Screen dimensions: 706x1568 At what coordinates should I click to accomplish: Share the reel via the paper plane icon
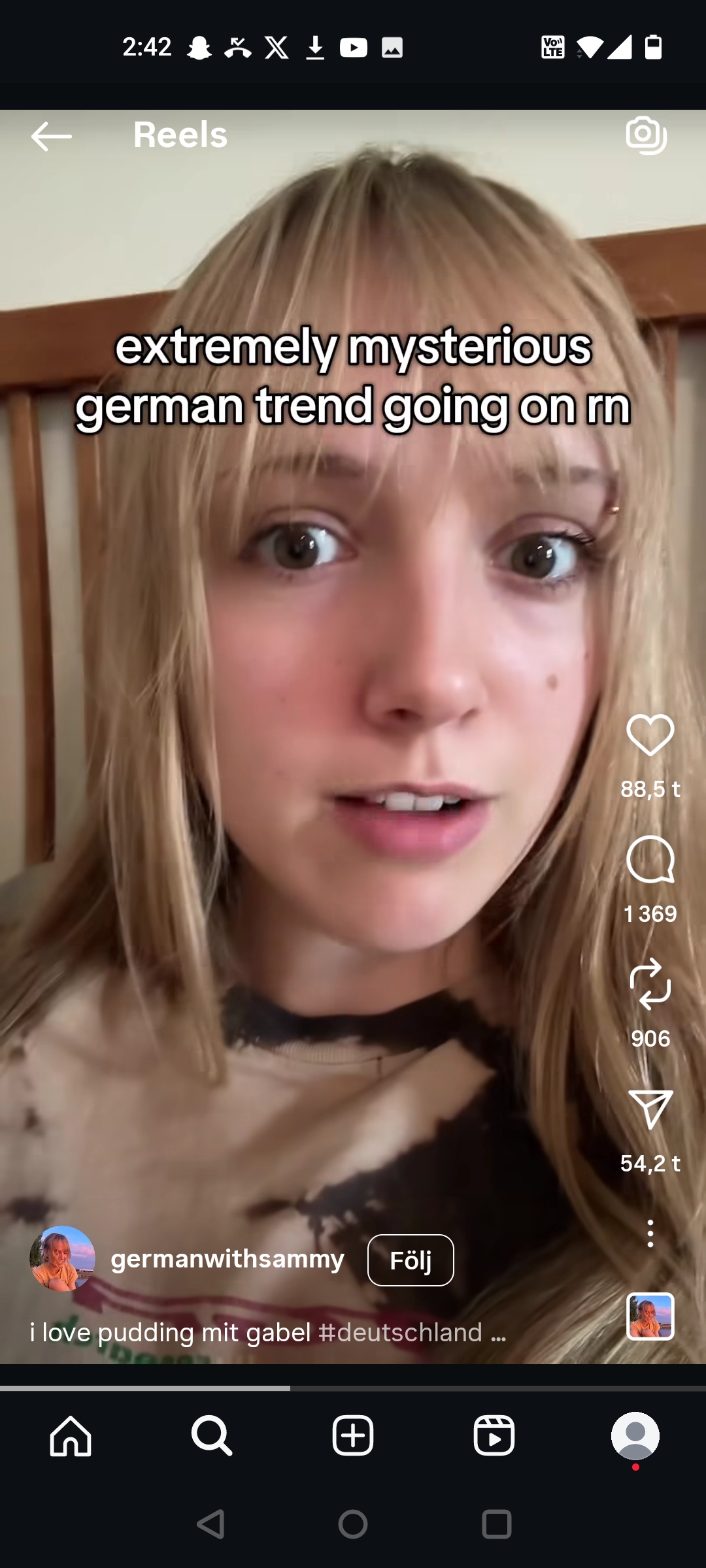[650, 1109]
